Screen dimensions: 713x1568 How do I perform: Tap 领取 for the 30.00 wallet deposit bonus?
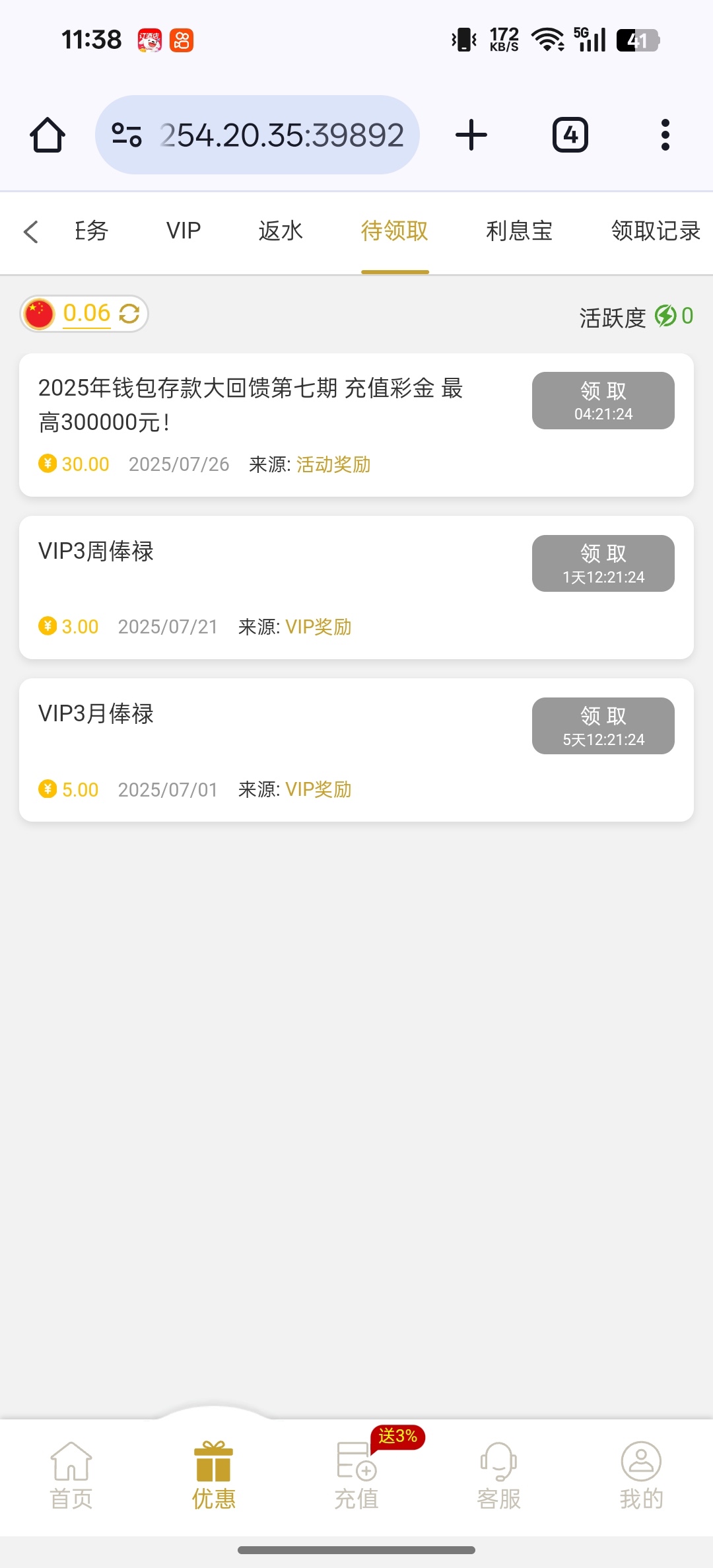click(x=603, y=400)
